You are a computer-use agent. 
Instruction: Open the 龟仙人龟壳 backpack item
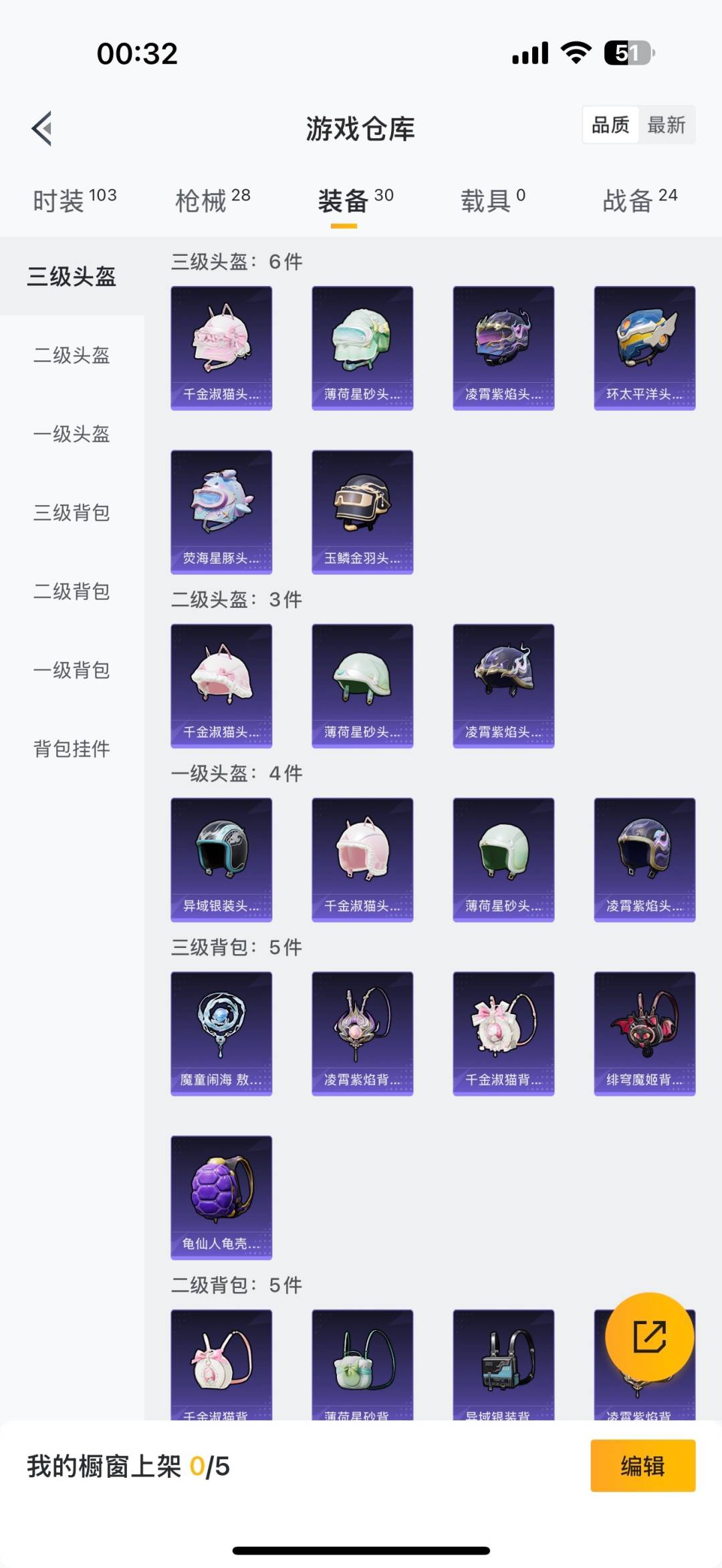coord(221,1197)
